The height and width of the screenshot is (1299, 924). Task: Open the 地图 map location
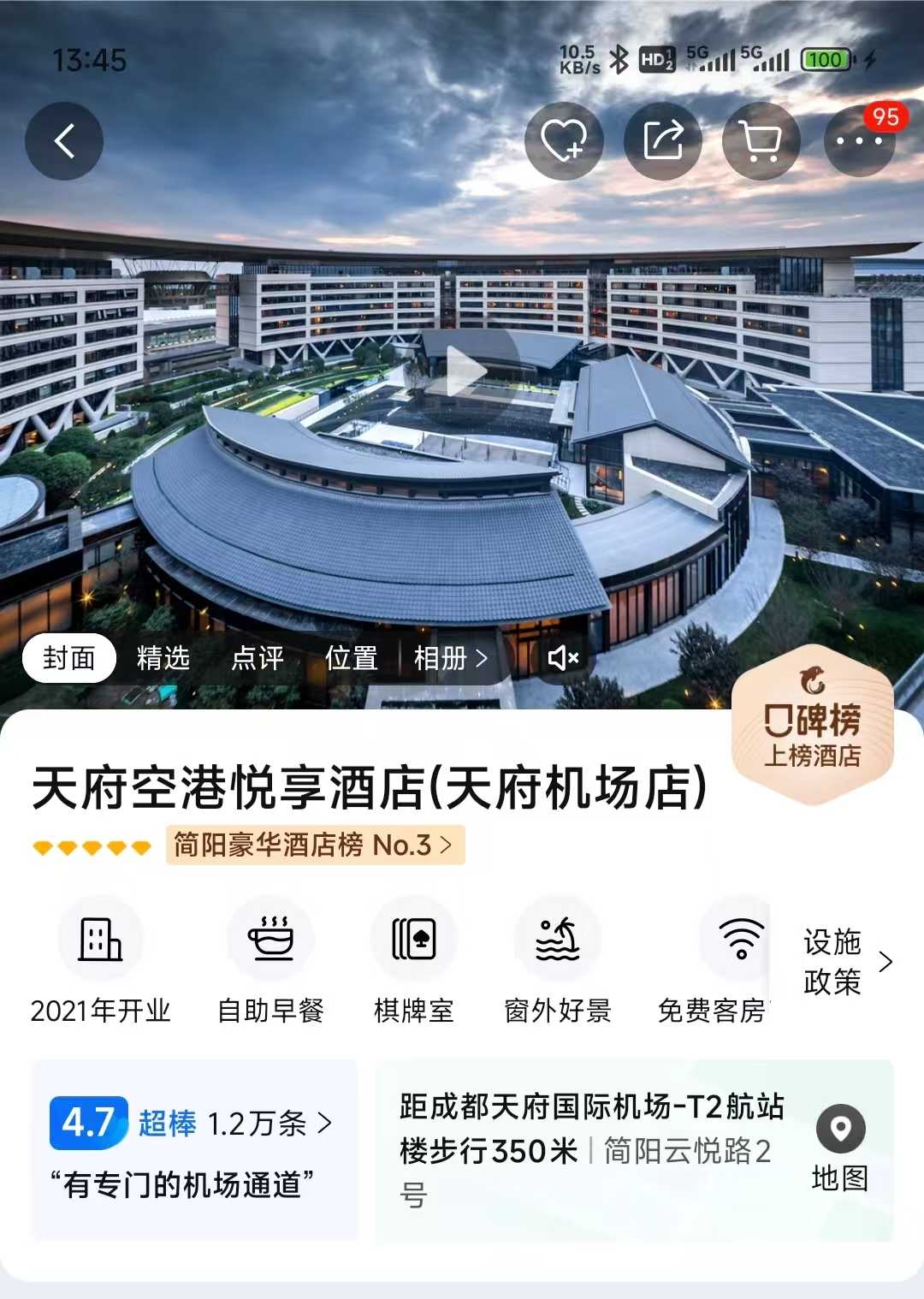point(840,1148)
